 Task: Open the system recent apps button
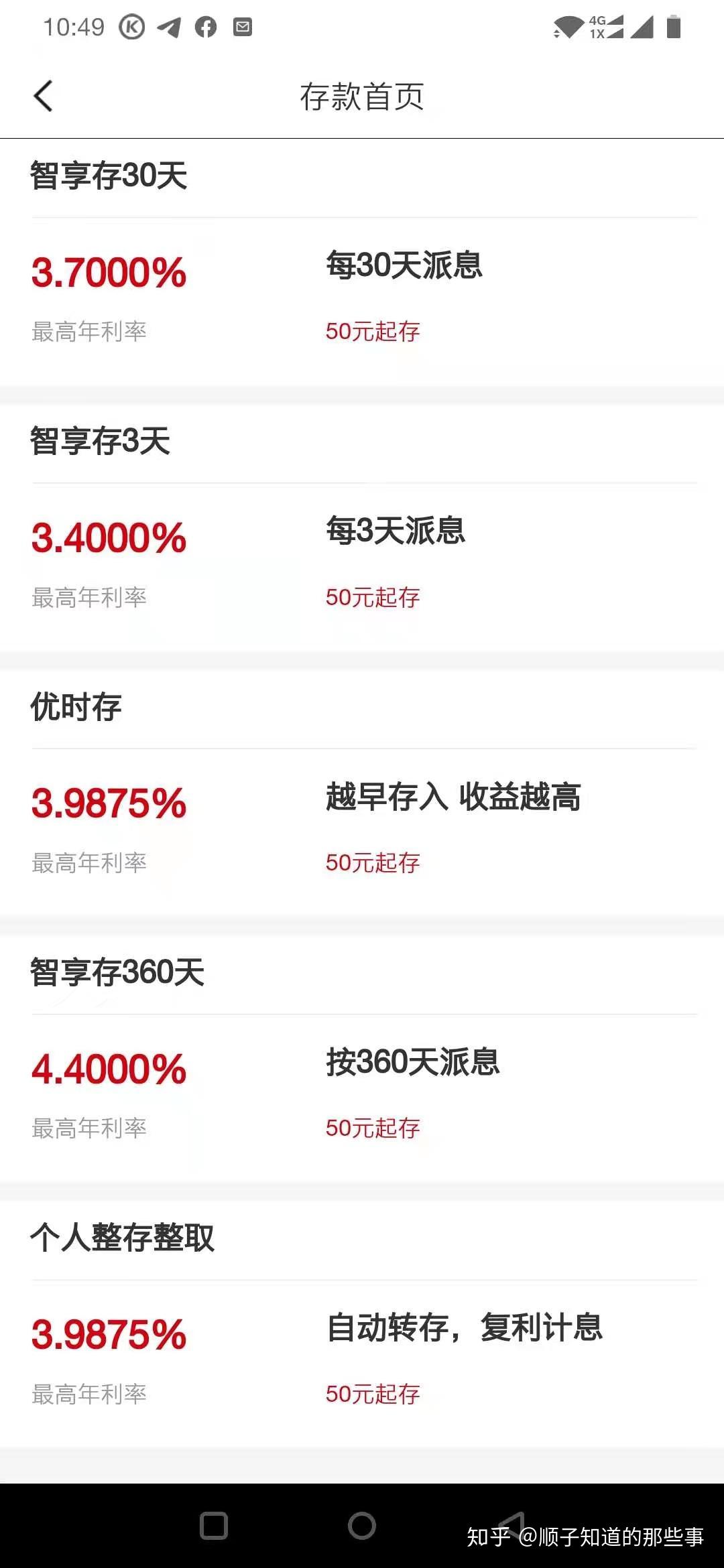(x=214, y=1526)
